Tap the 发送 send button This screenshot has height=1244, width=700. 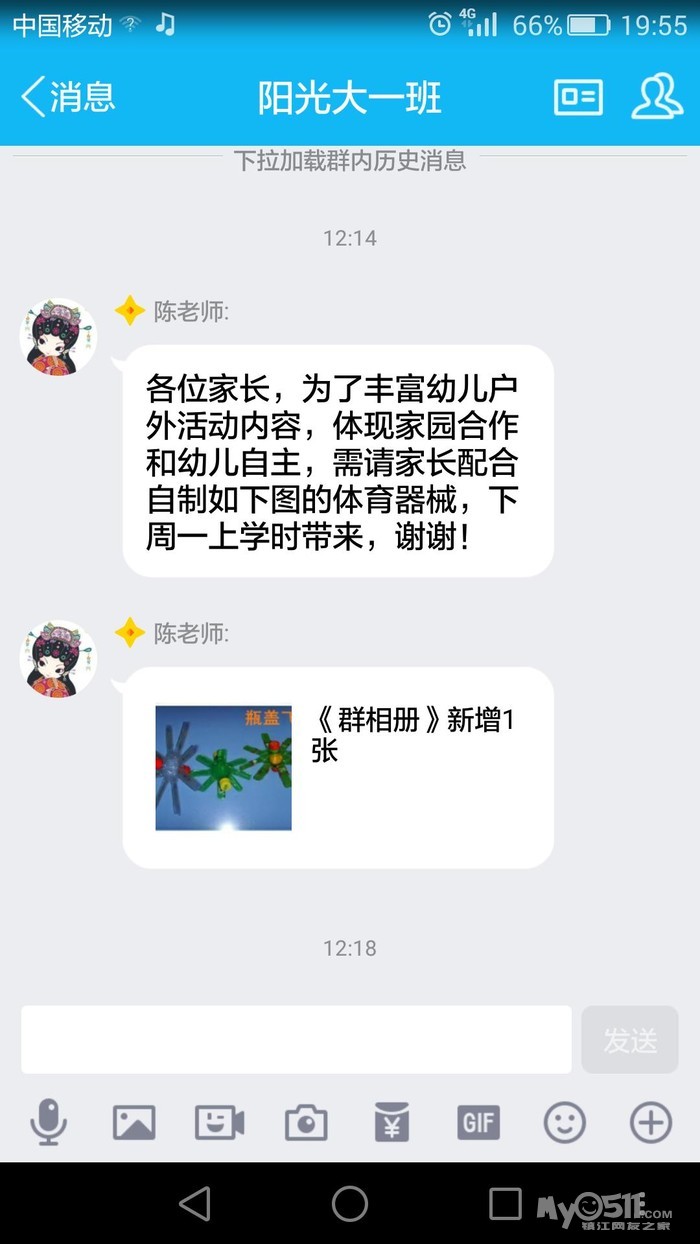point(630,1040)
